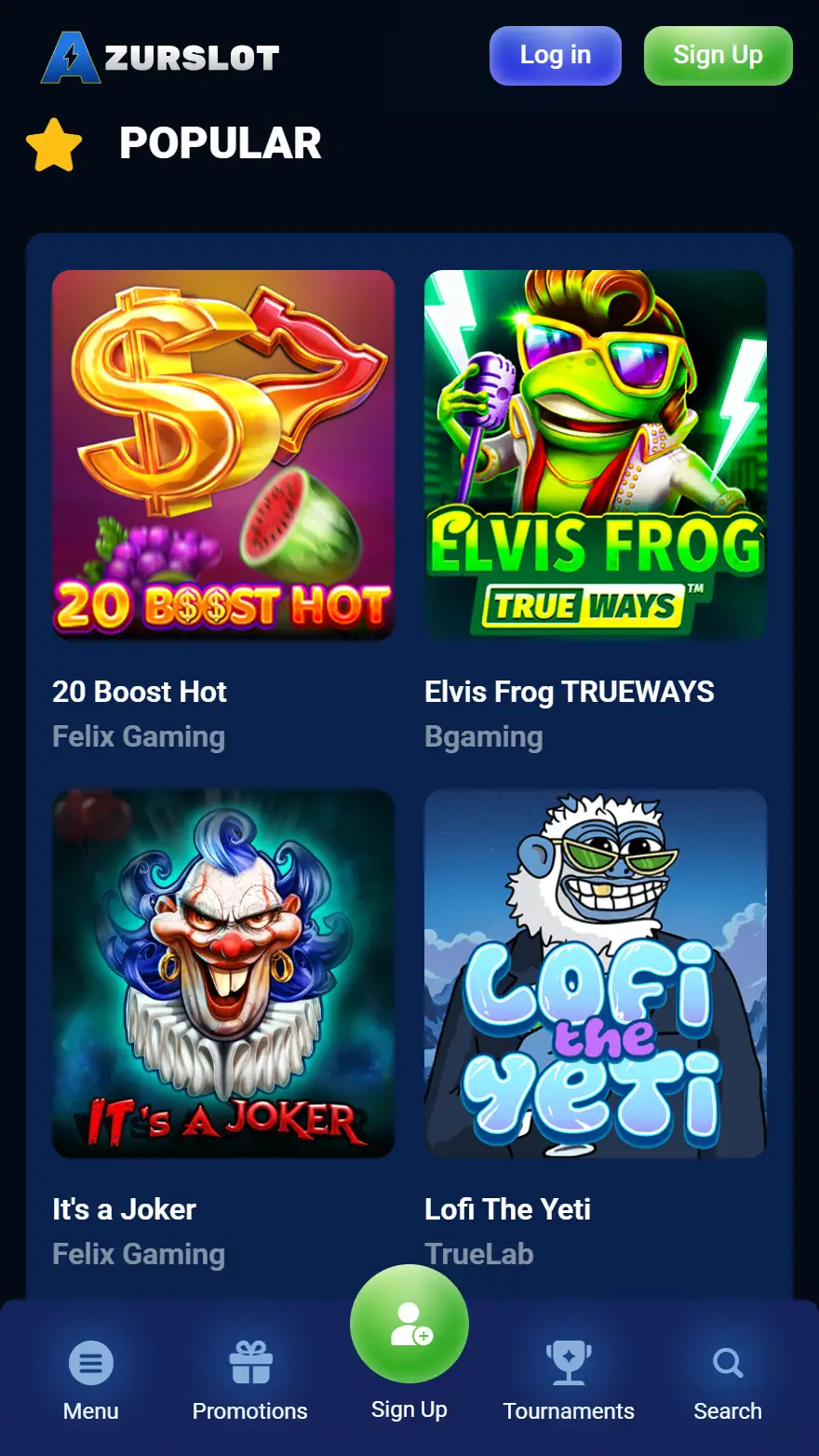Screen dimensions: 819x1456
Task: Open the Elvis Frog TRUEWAYS game
Action: tap(596, 454)
